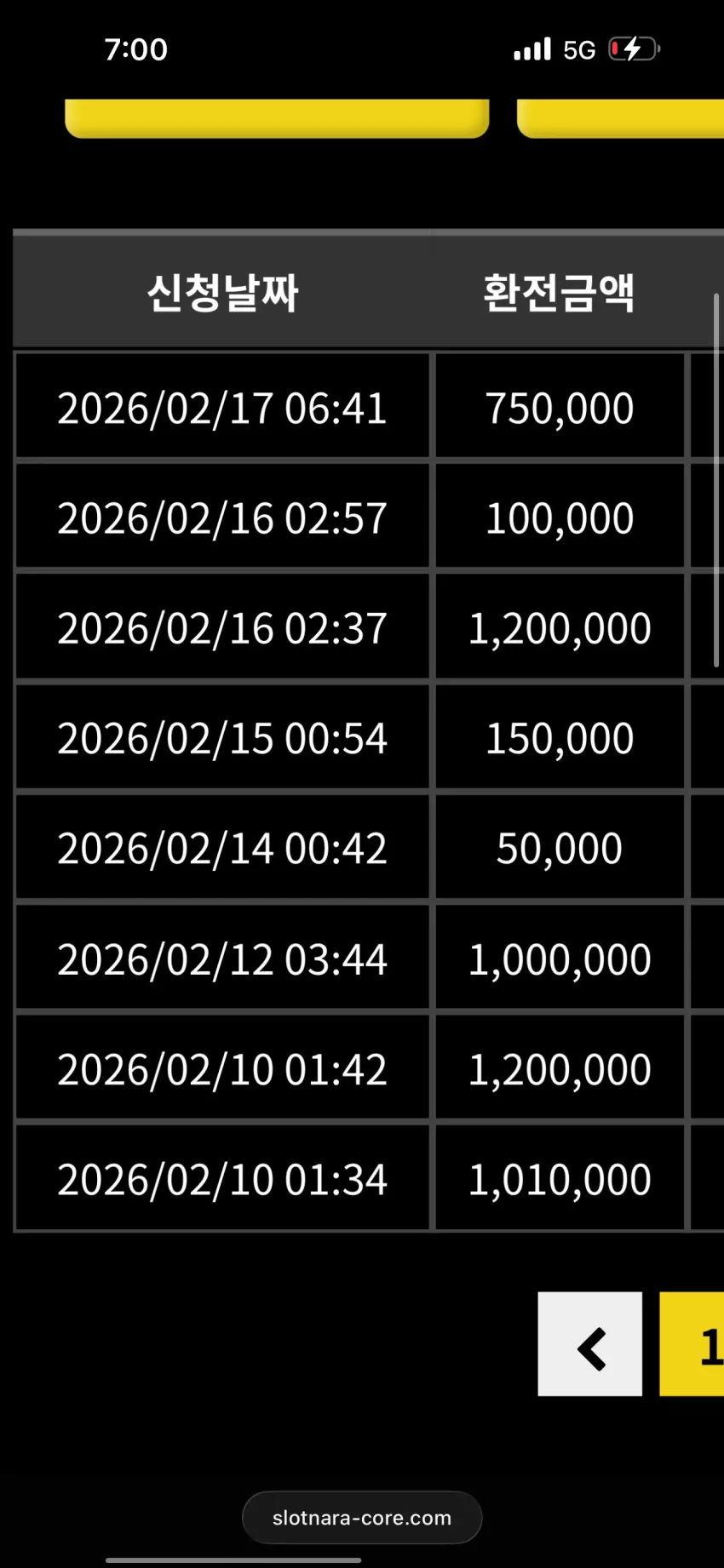The height and width of the screenshot is (1568, 724).
Task: Tap the wide yellow button above the table
Action: pyautogui.click(x=277, y=118)
